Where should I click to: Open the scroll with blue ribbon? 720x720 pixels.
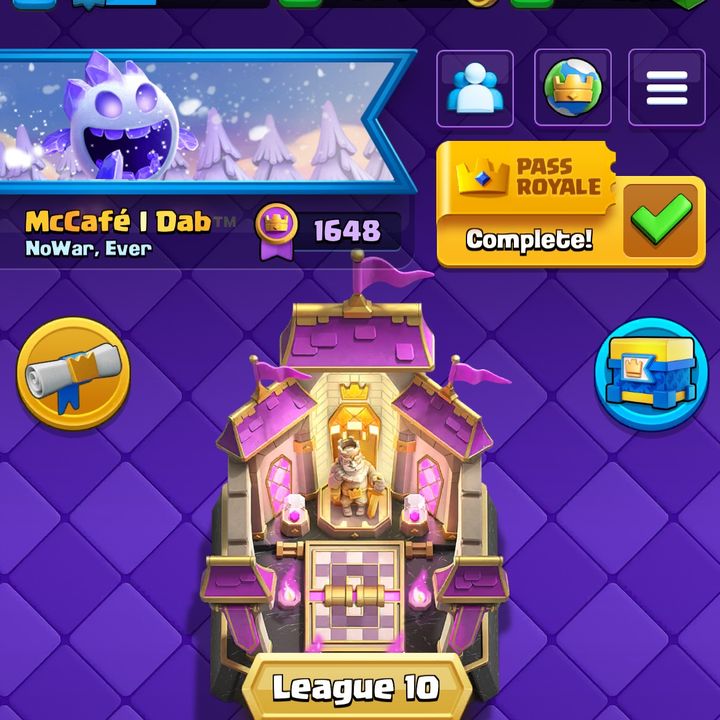pos(73,374)
